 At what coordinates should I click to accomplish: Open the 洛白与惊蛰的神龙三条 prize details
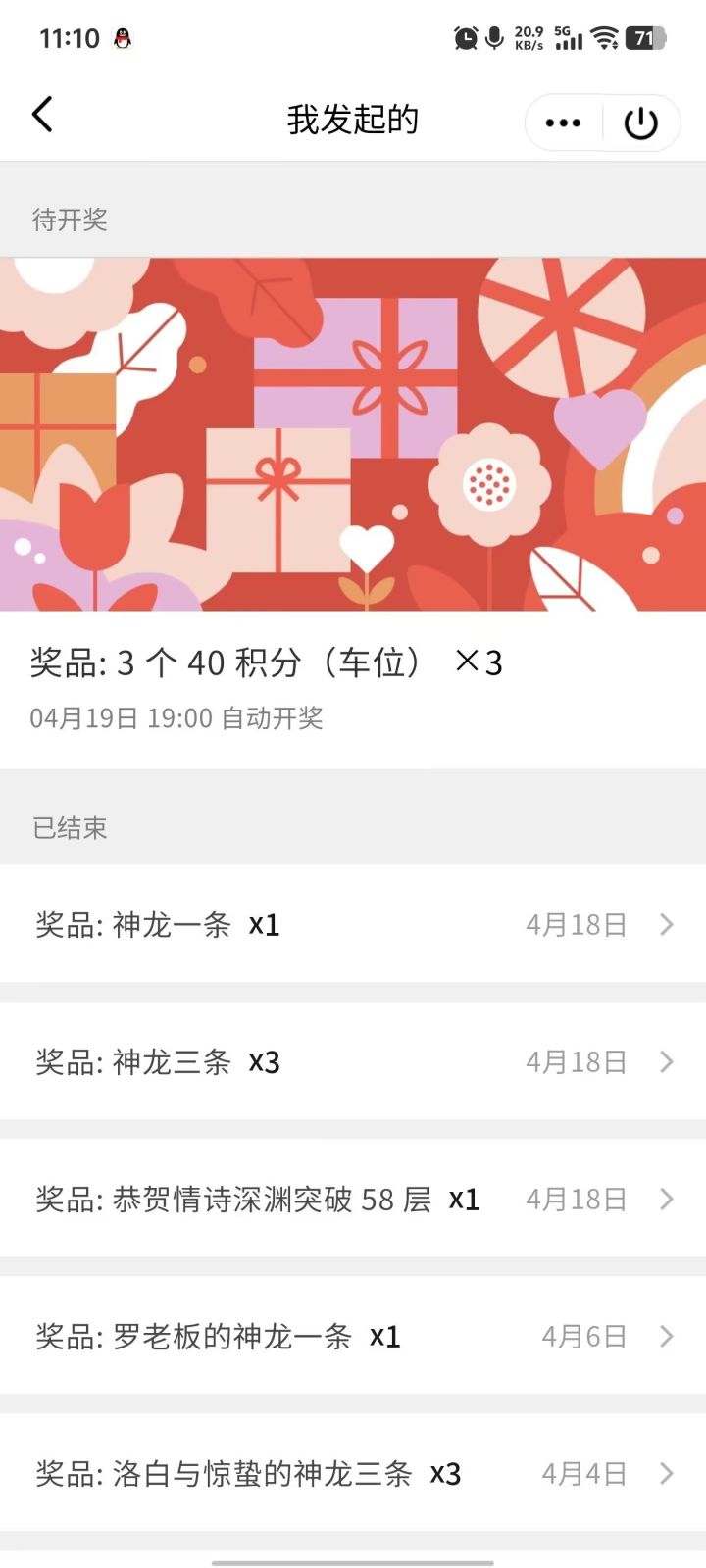click(x=353, y=1472)
